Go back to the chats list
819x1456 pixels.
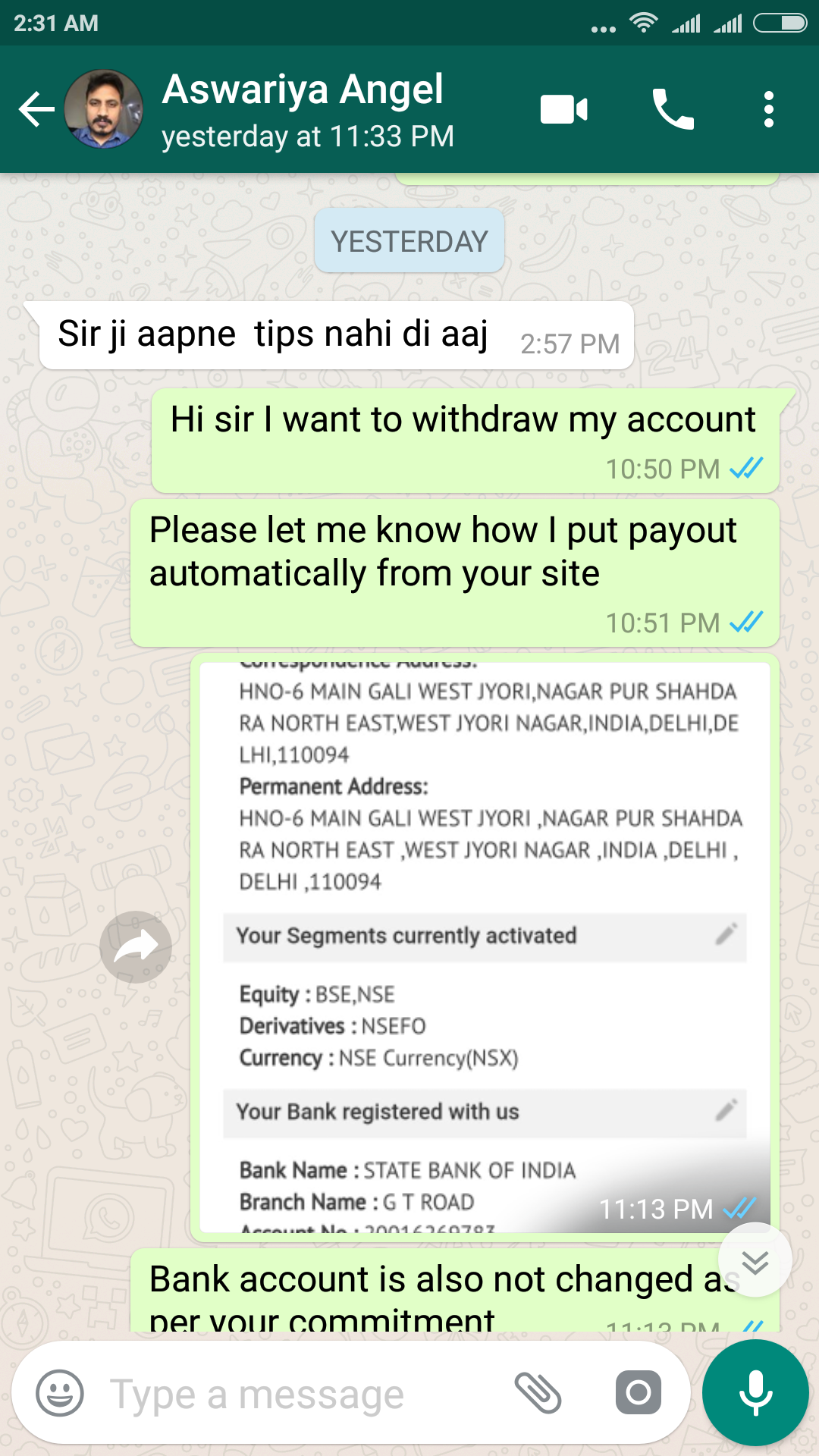click(36, 110)
